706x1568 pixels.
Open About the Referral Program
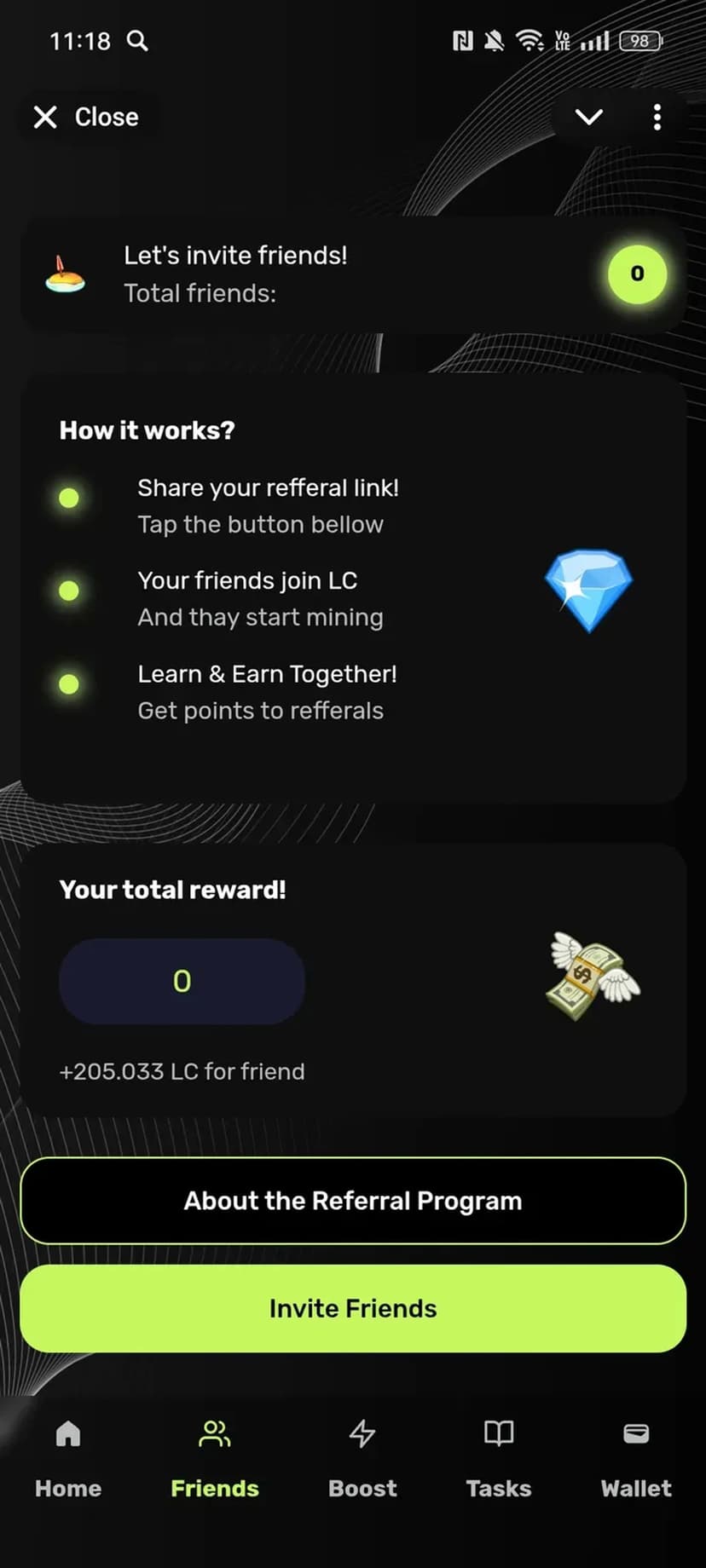point(353,1201)
